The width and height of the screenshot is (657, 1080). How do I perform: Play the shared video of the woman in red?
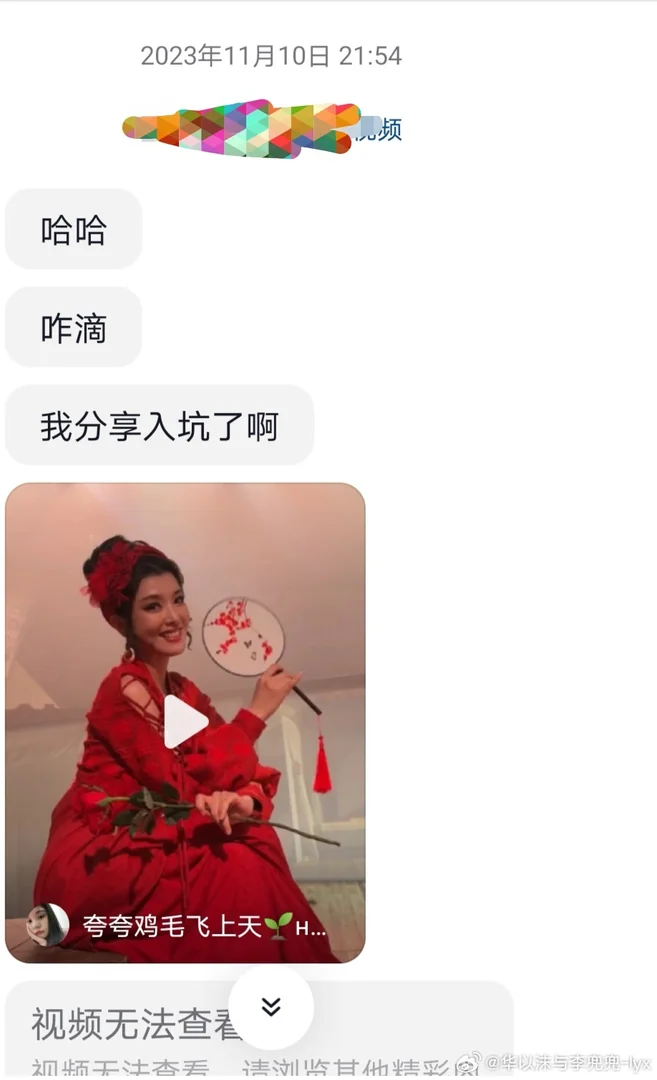coord(185,721)
